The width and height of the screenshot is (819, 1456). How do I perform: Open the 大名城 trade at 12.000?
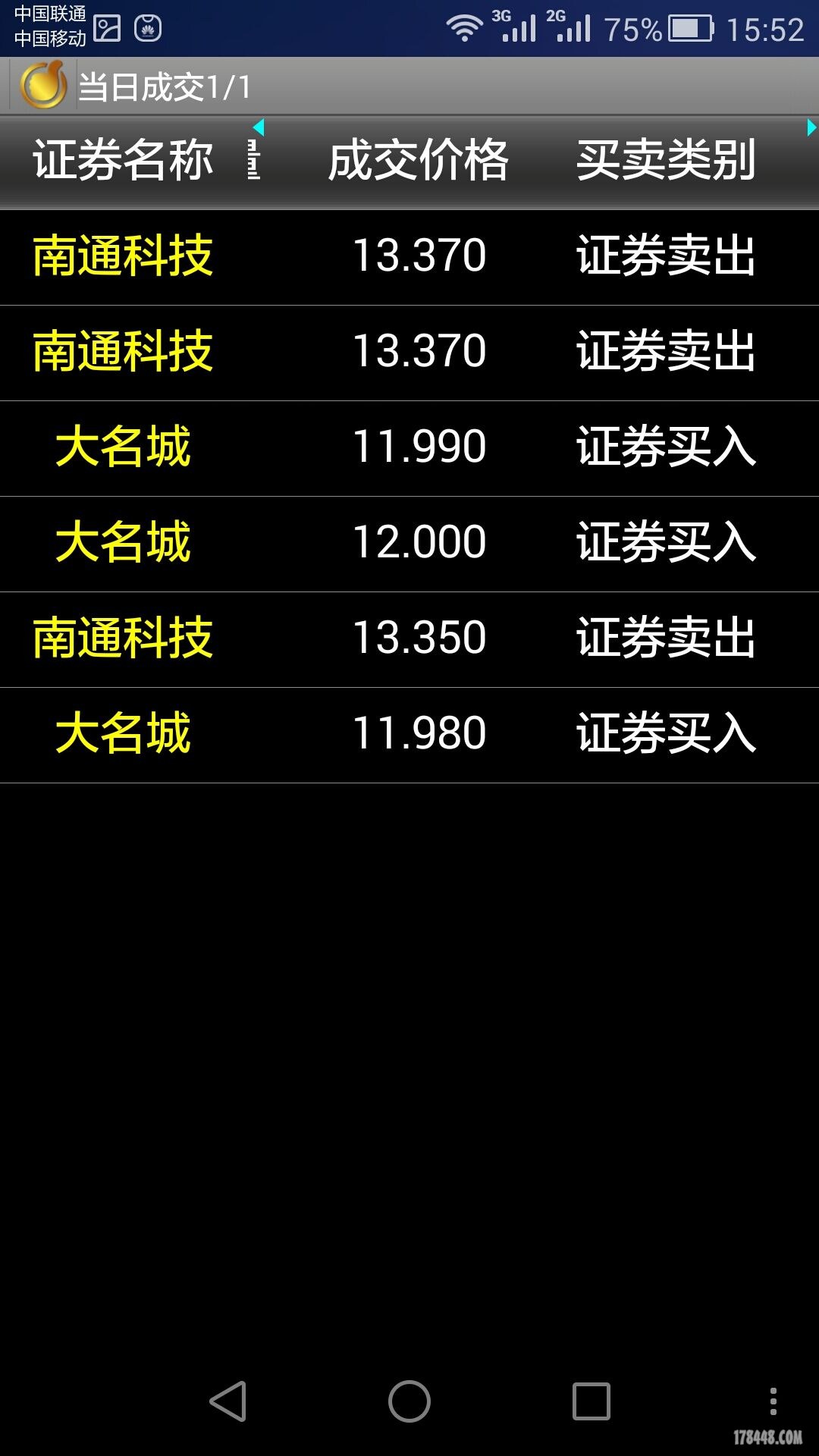tap(409, 544)
